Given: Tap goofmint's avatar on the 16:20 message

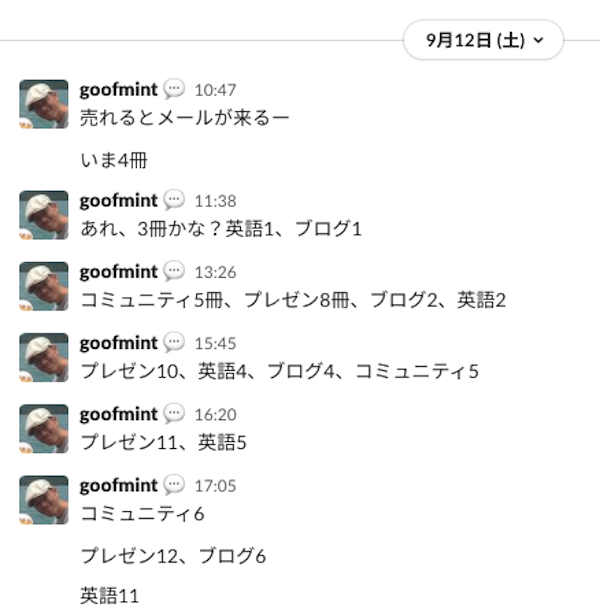Looking at the screenshot, I should [44, 428].
